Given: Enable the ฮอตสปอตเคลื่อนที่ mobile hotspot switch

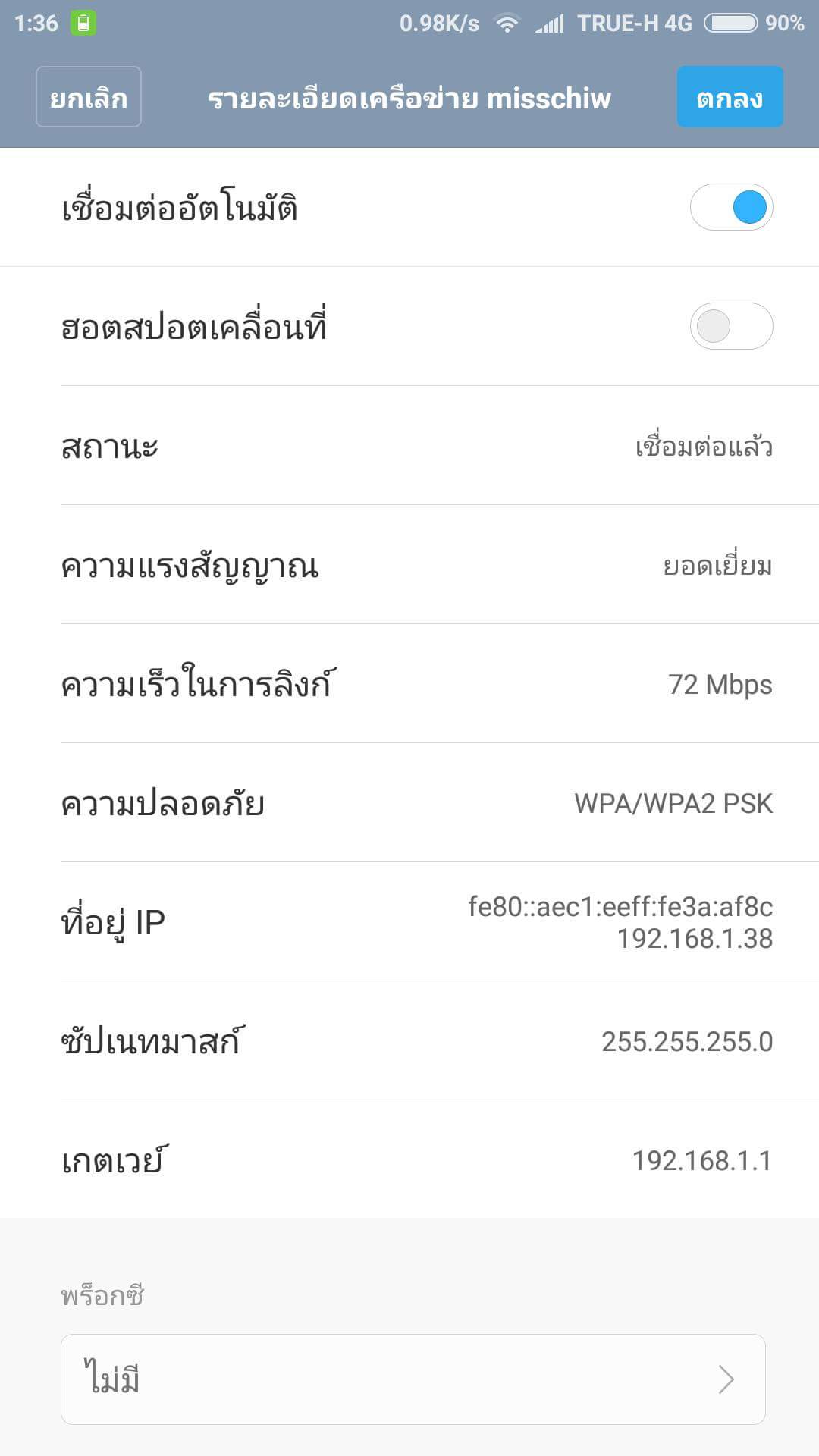Looking at the screenshot, I should pyautogui.click(x=731, y=327).
